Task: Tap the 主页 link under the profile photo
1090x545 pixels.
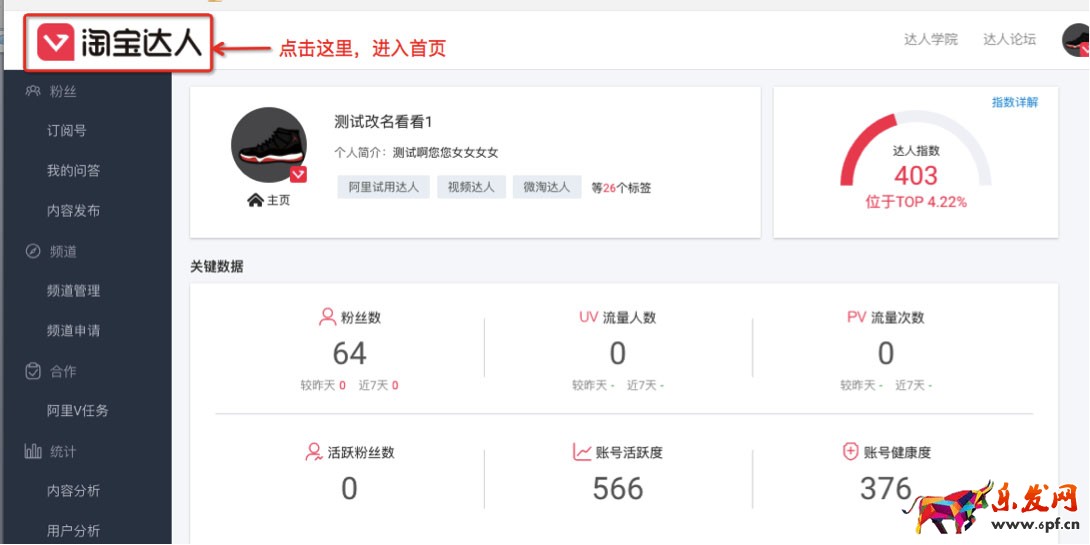Action: [x=269, y=200]
